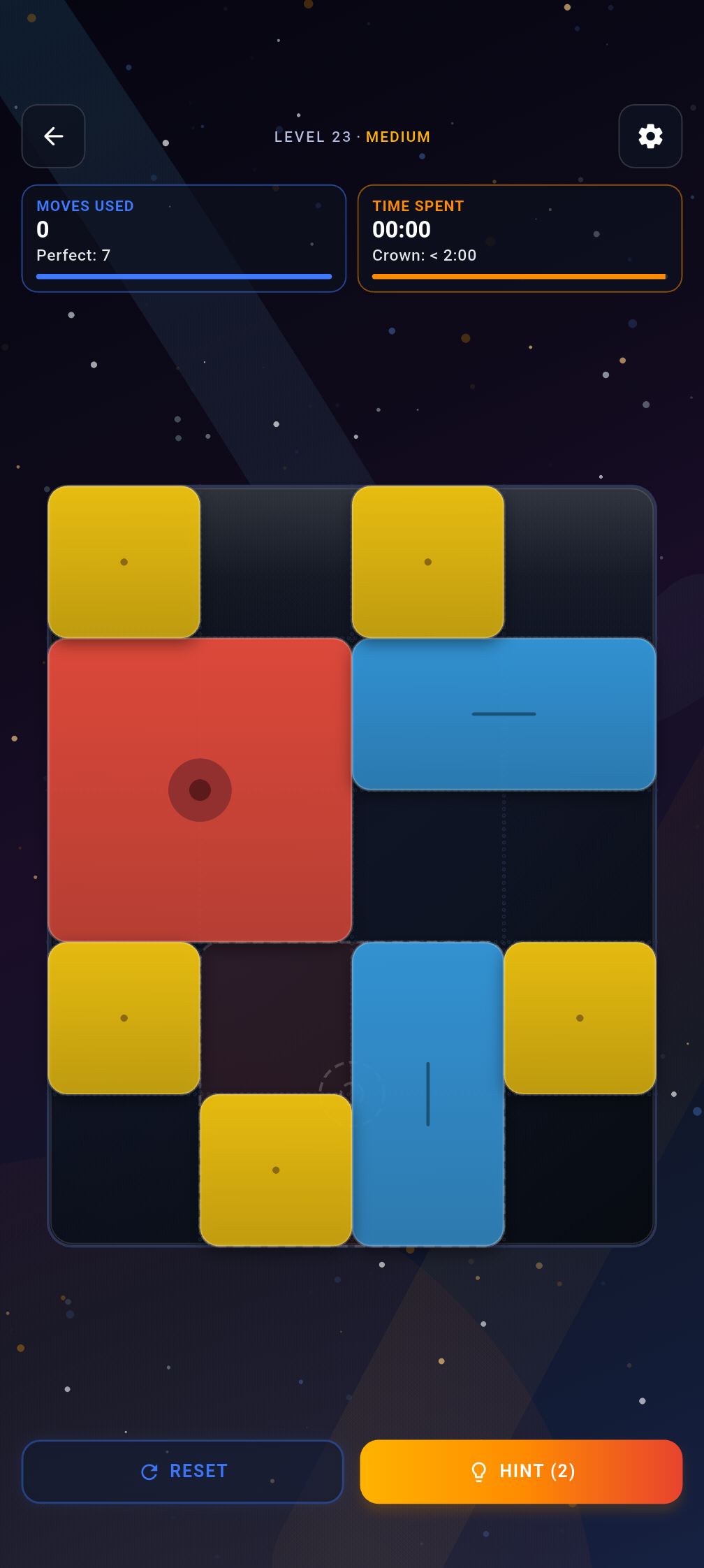704x1568 pixels.
Task: Click the circular reset arrow icon
Action: click(149, 1472)
